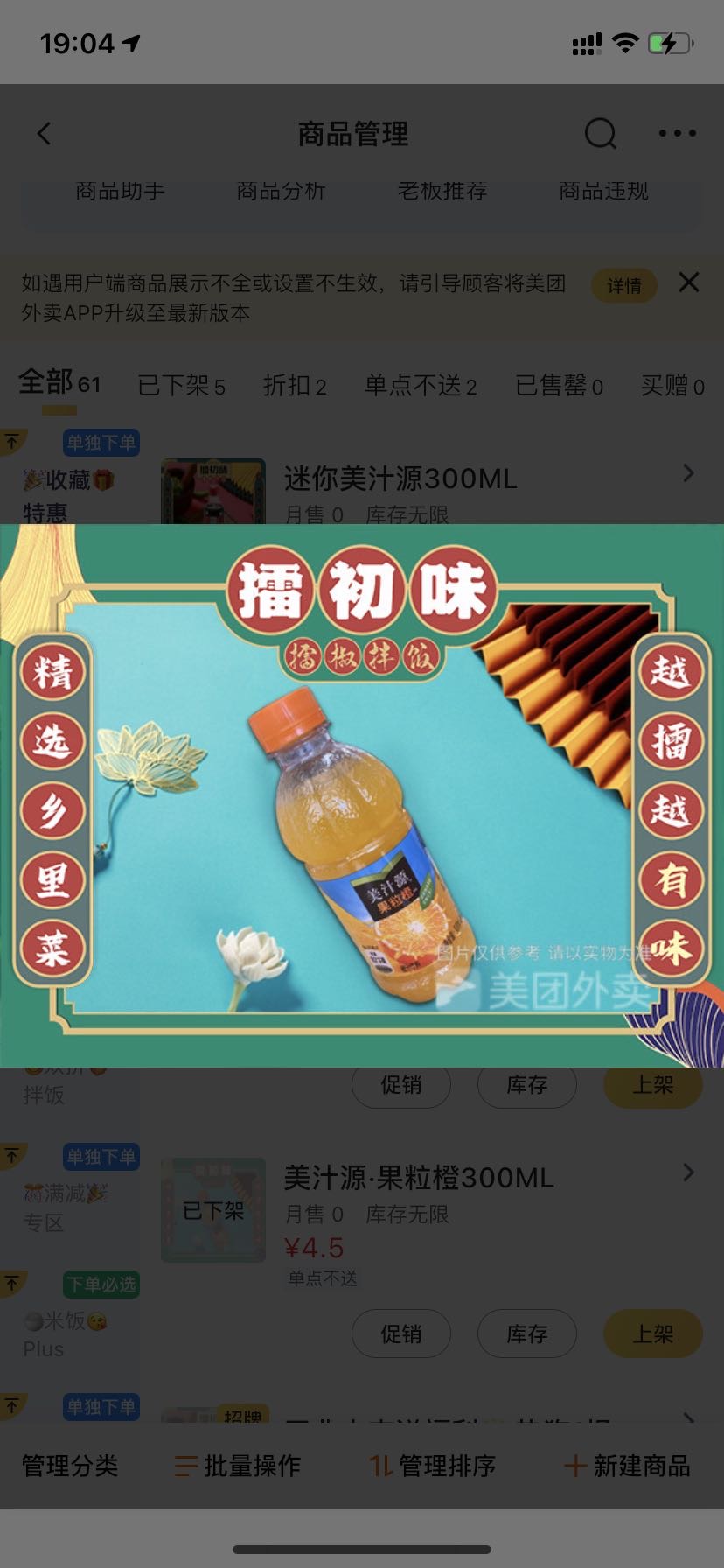View 详情 of the upgrade notice
The height and width of the screenshot is (1568, 724).
pos(624,286)
